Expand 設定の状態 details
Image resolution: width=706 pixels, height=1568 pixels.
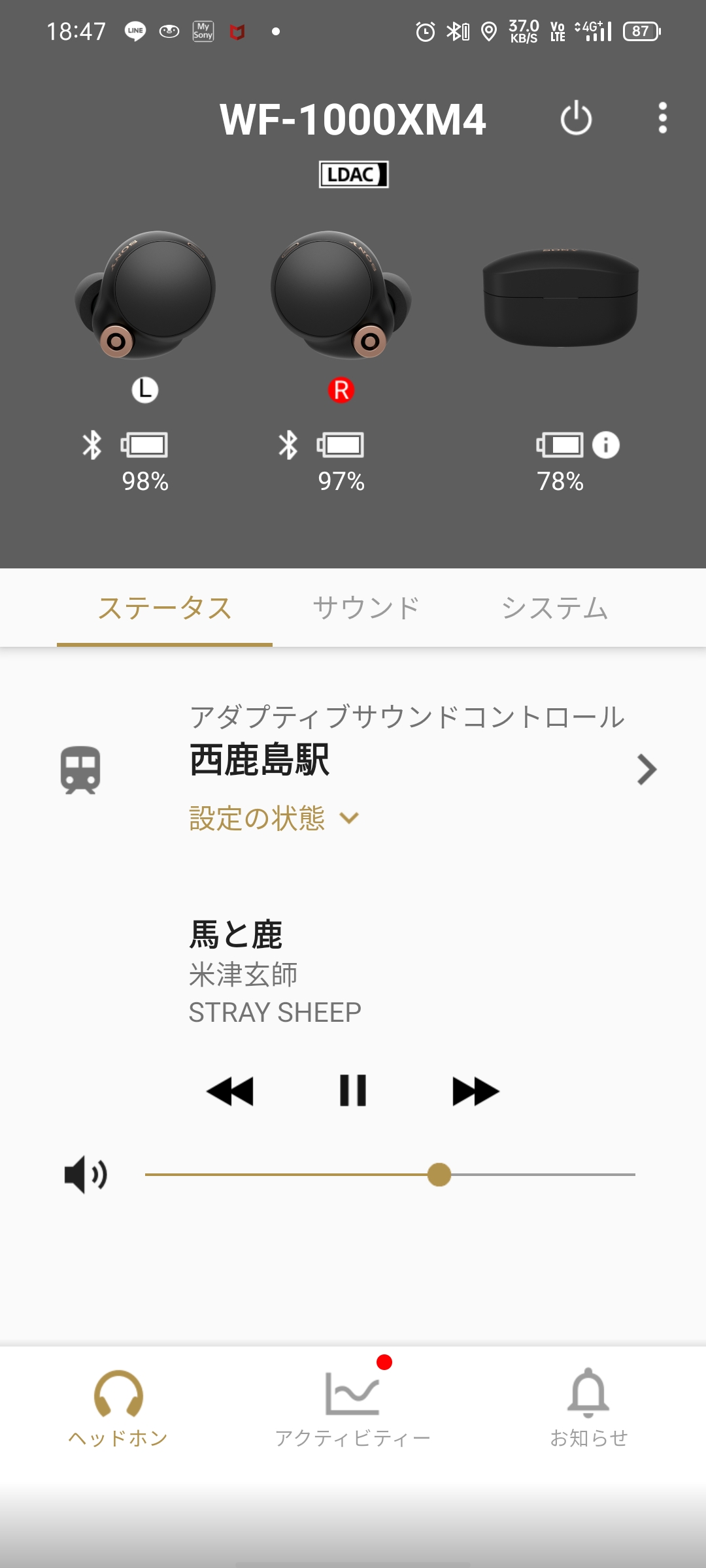pos(274,818)
